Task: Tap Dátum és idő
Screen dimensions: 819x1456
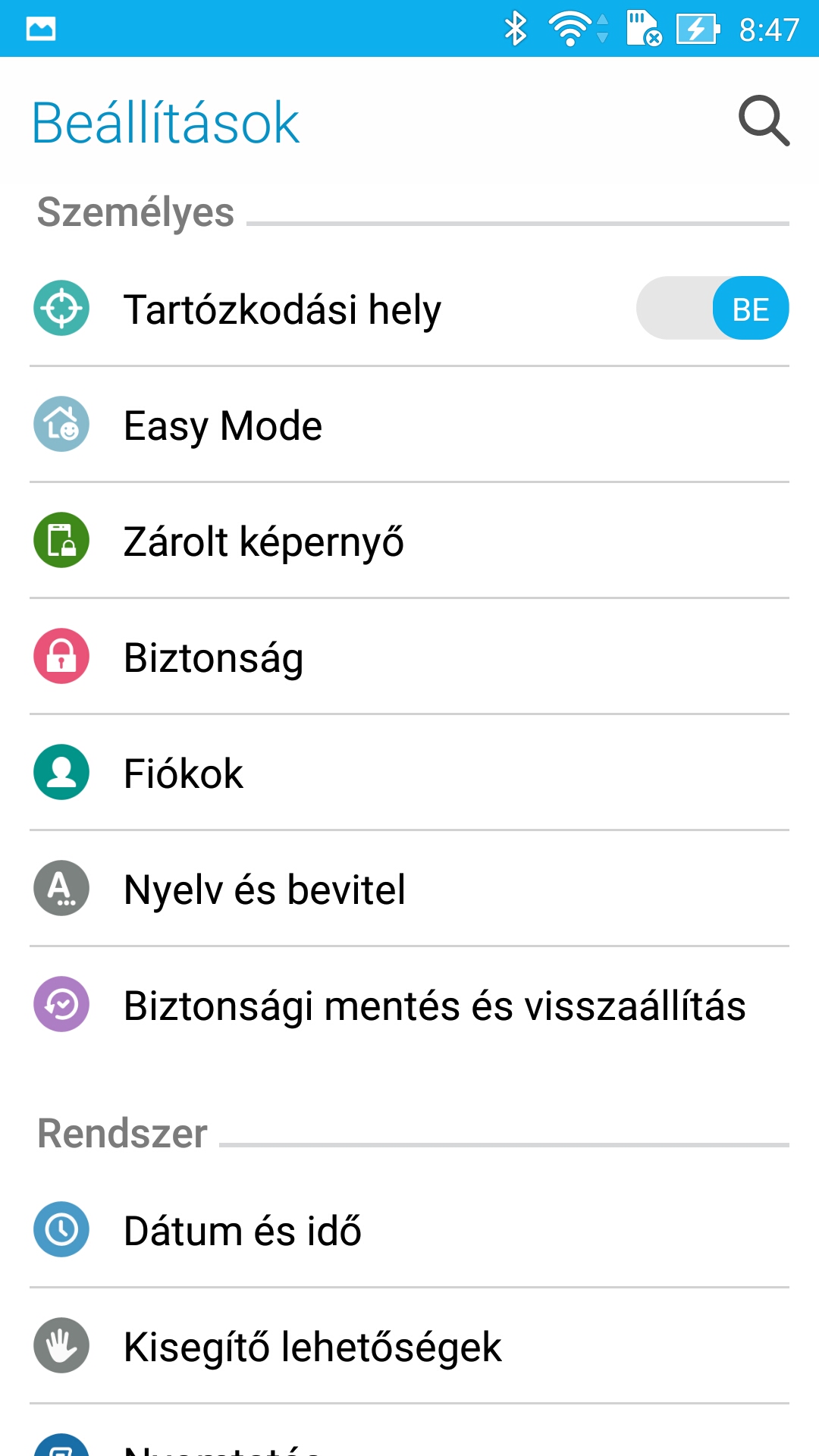Action: coord(242,1230)
